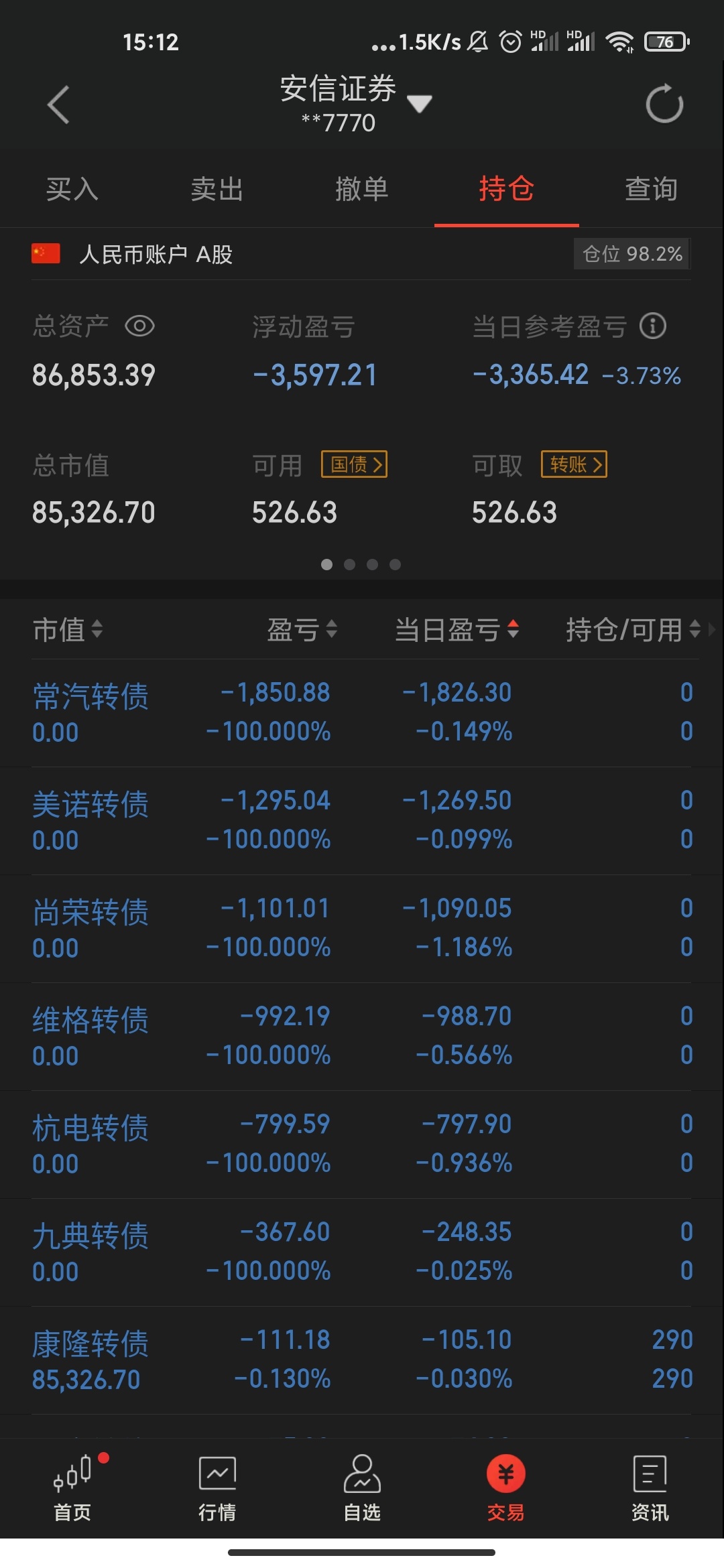This screenshot has width=724, height=1568.
Task: Sort holdings by 市值
Action: 68,630
